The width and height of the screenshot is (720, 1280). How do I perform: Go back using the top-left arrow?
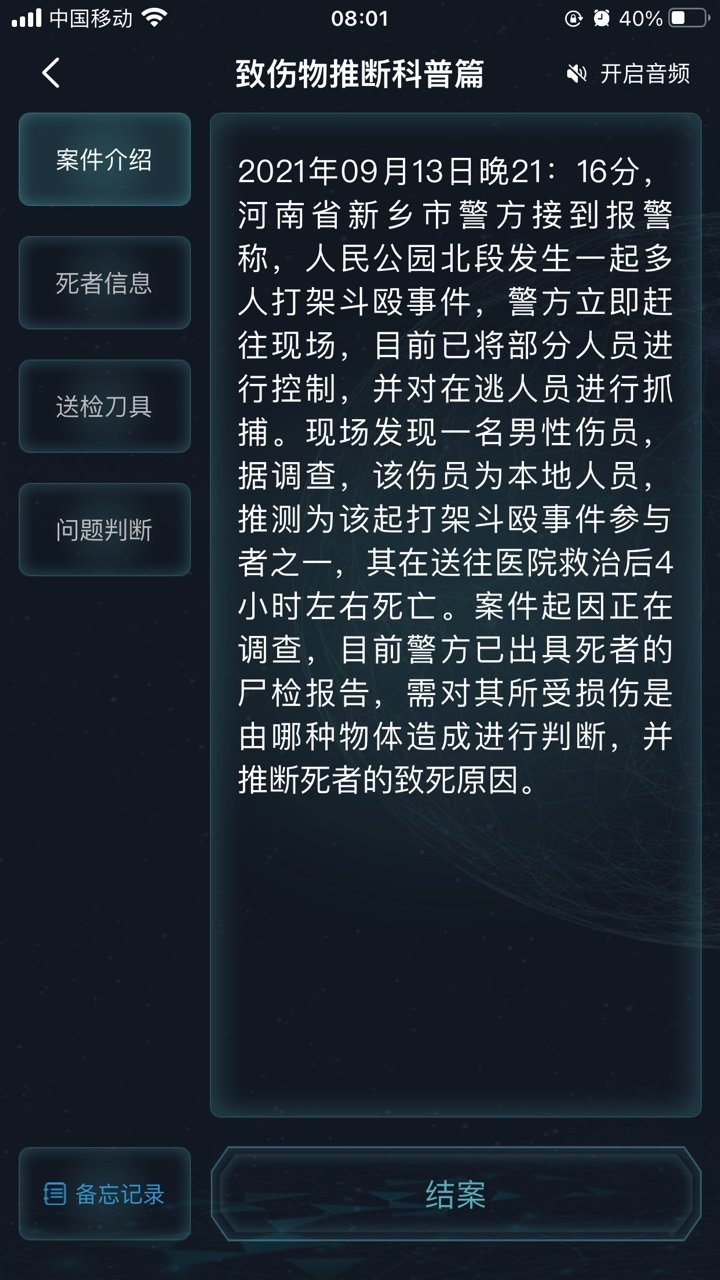(52, 73)
